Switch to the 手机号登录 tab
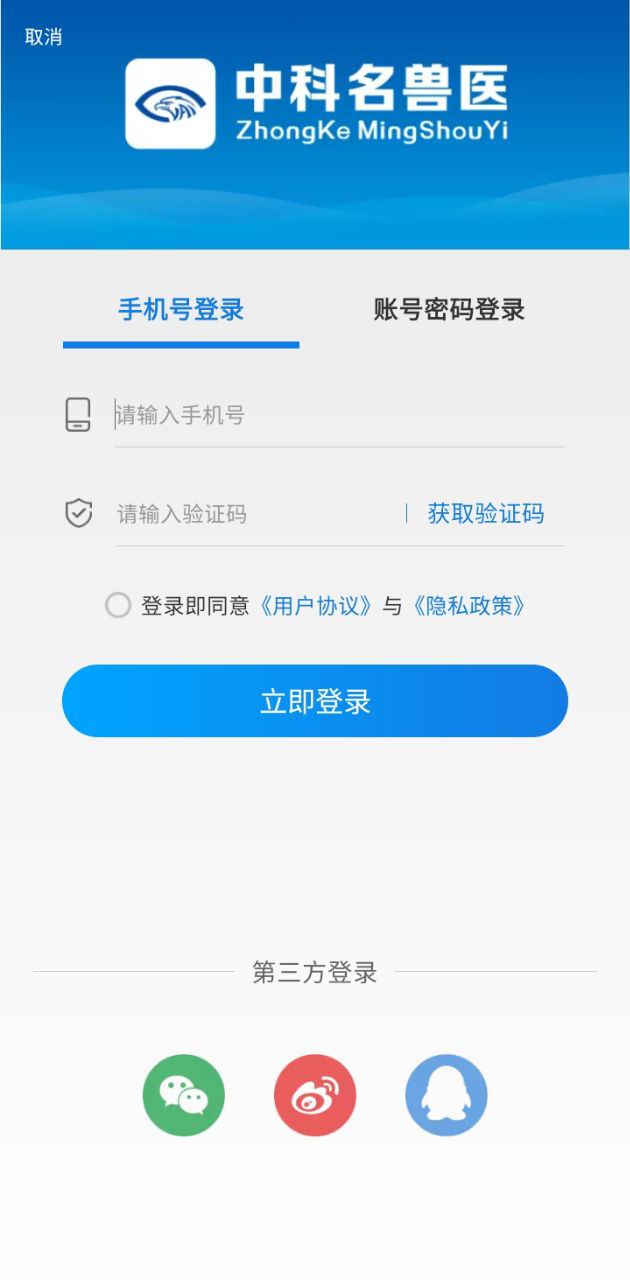The image size is (630, 1280). [181, 310]
